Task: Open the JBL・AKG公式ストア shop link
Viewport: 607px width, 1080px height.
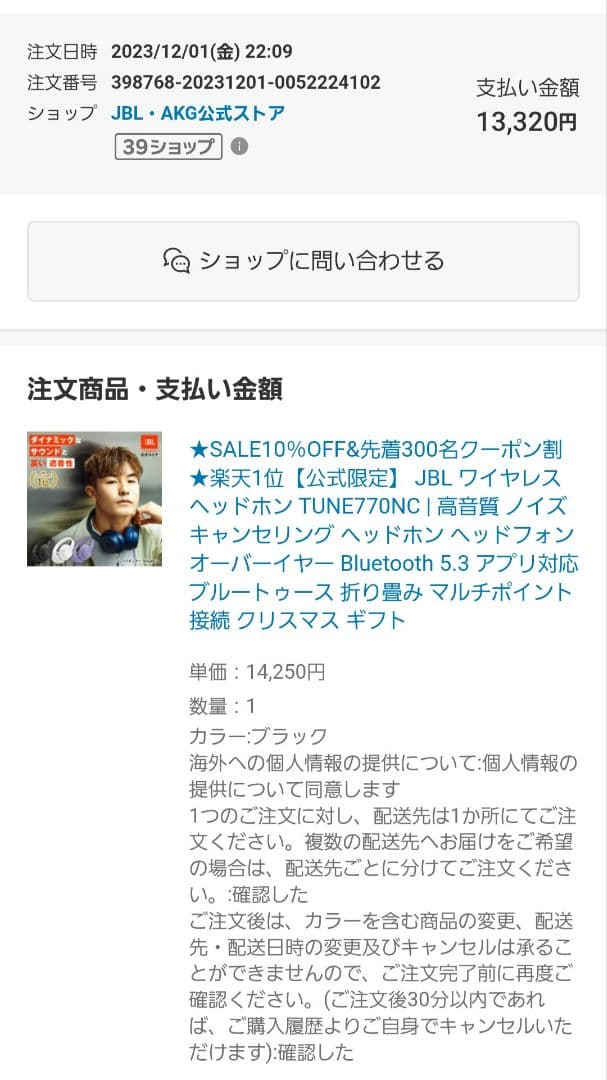Action: [x=198, y=113]
